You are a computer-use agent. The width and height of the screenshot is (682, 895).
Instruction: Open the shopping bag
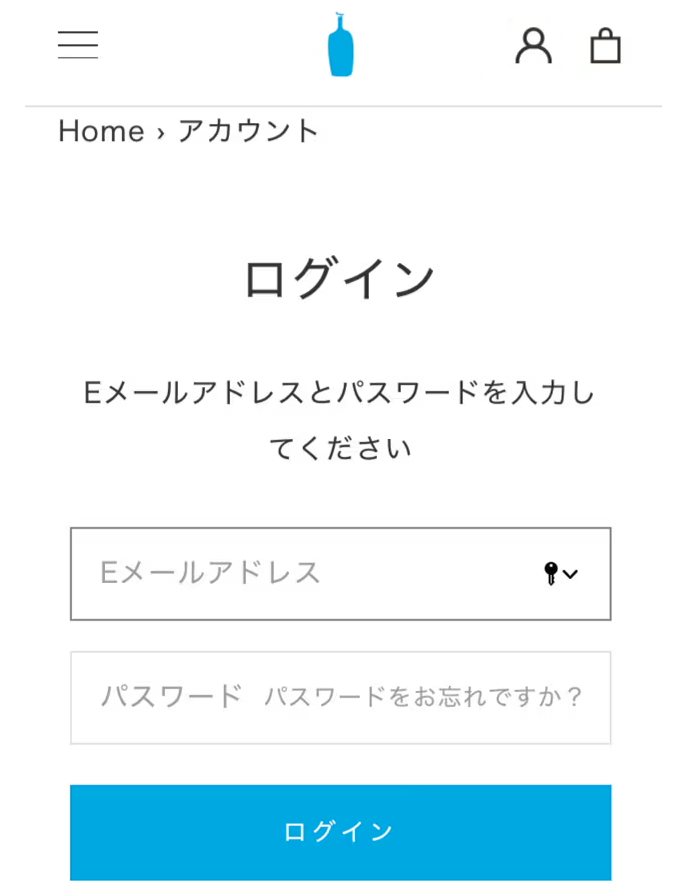pos(605,46)
